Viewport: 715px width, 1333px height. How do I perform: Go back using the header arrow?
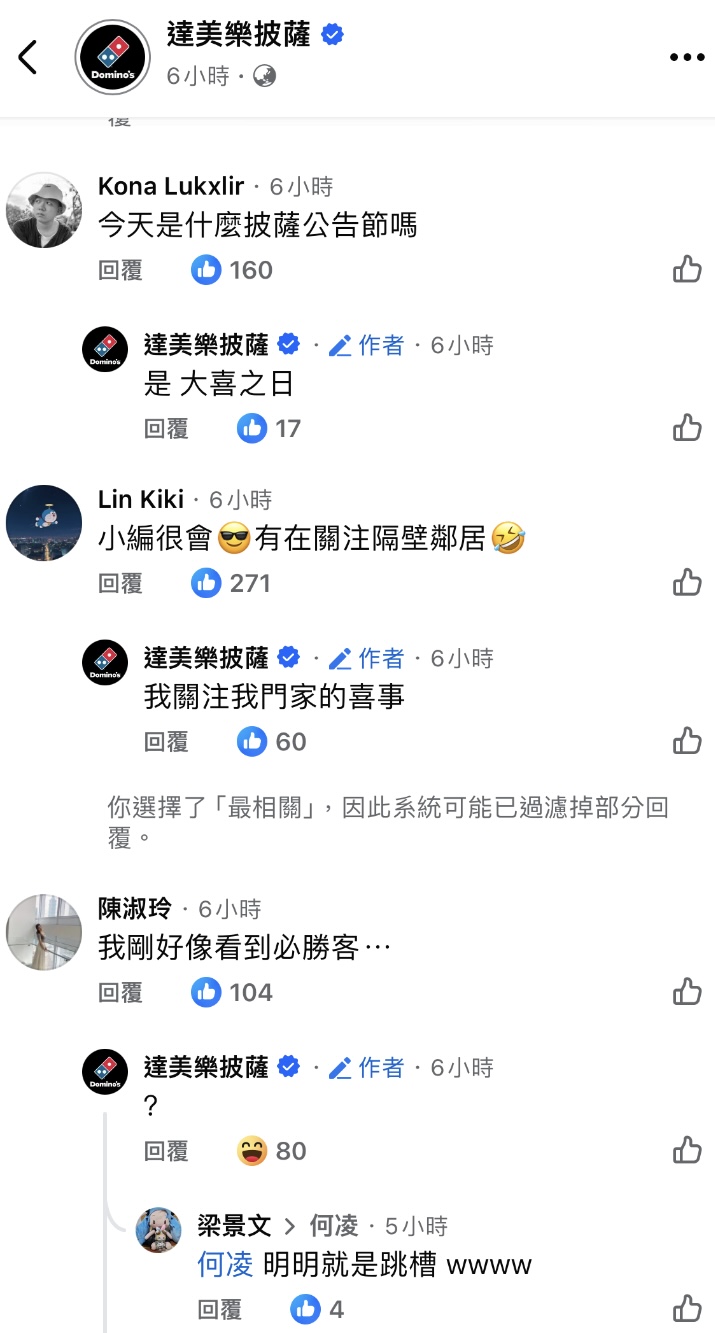click(x=28, y=58)
